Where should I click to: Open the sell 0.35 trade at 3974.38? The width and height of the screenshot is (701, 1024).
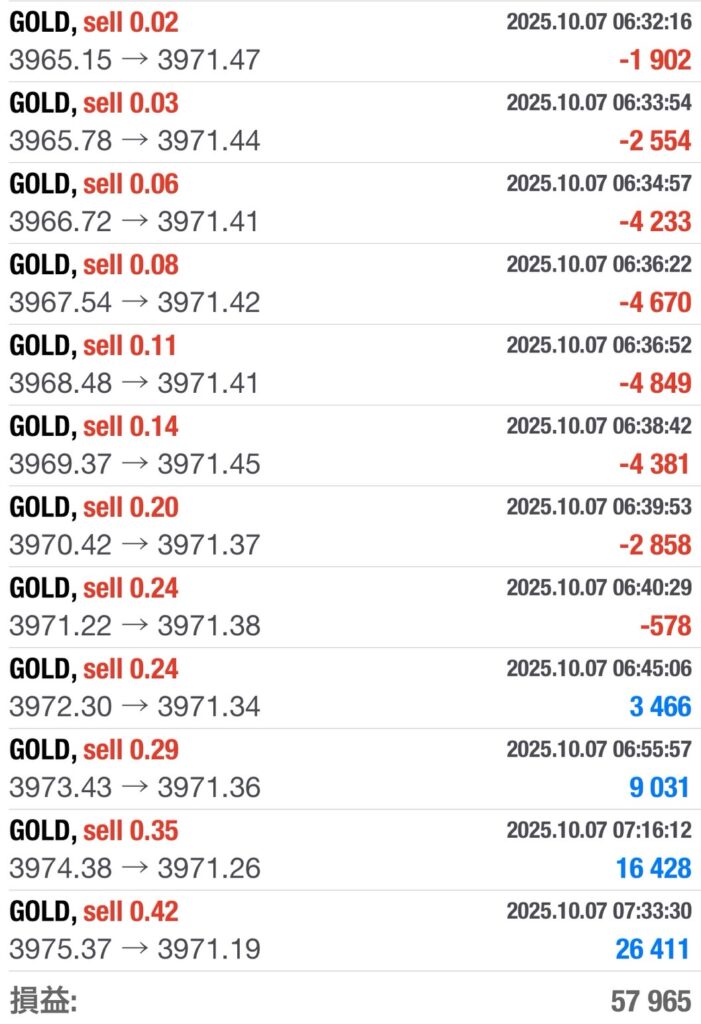[x=350, y=851]
